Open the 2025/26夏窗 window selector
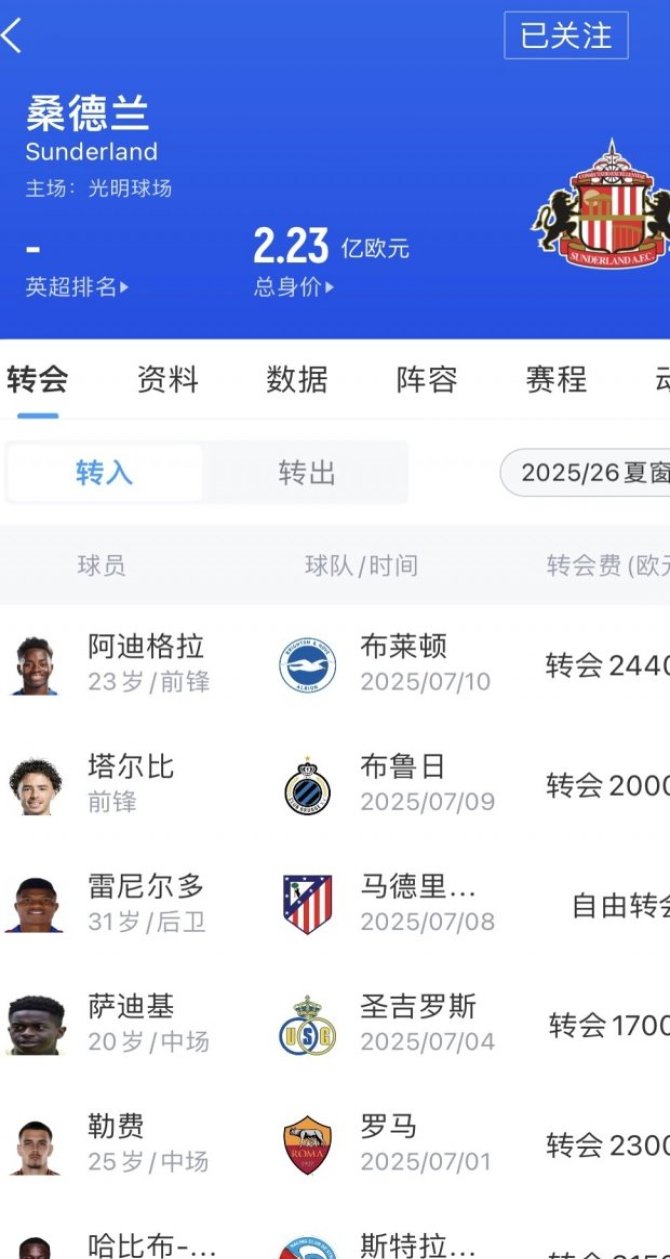The height and width of the screenshot is (1259, 670). point(586,472)
